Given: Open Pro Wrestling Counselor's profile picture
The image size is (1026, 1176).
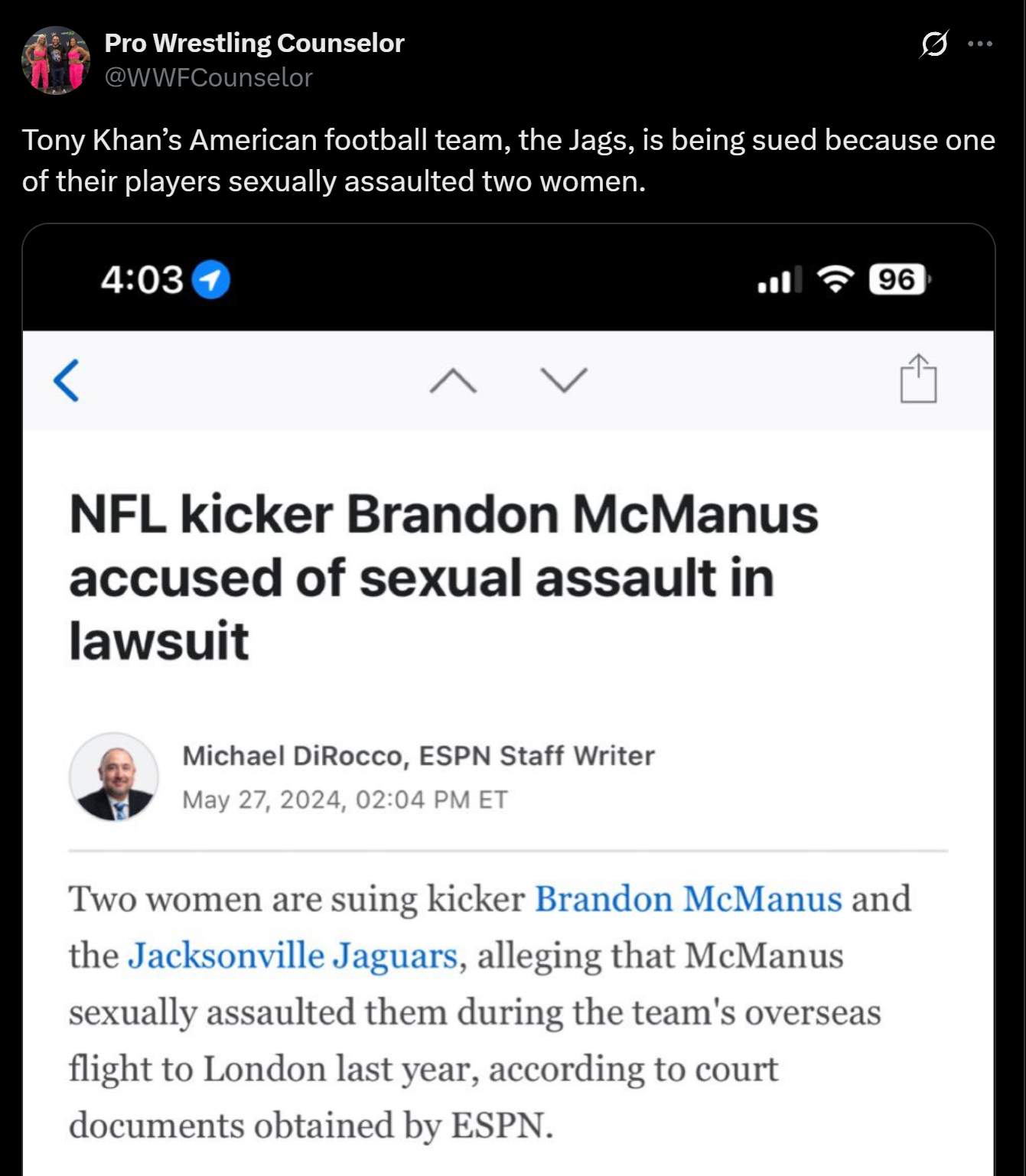Looking at the screenshot, I should (56, 60).
